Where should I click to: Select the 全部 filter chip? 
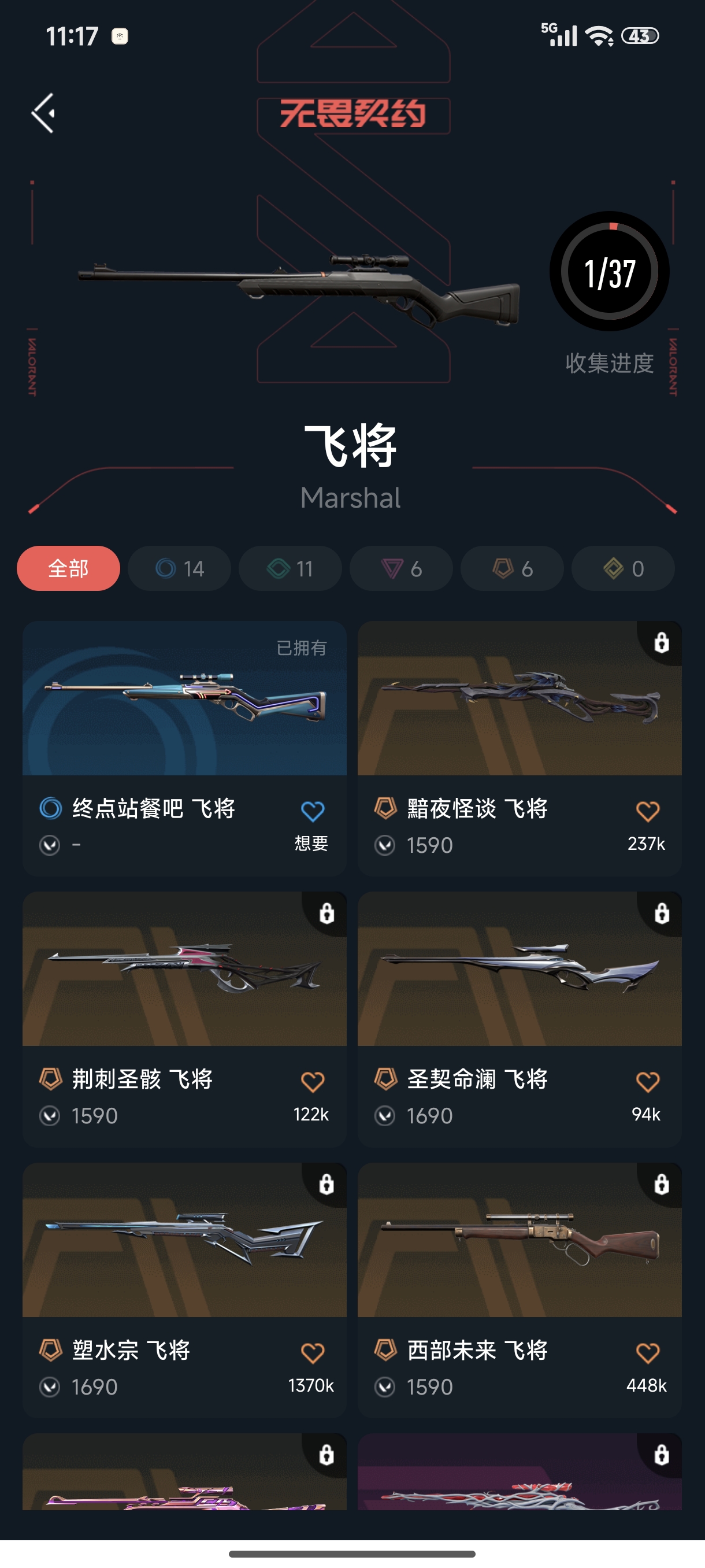pos(68,568)
